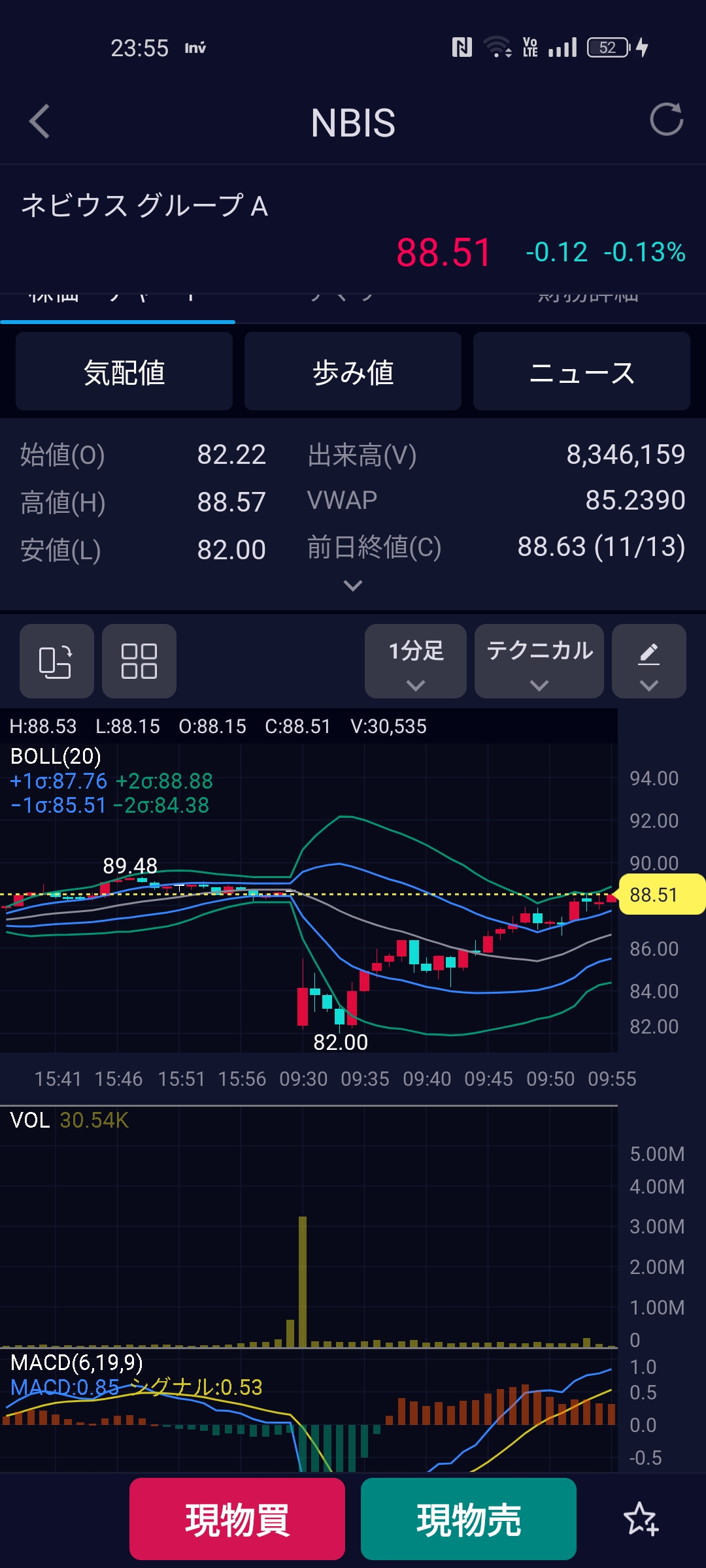This screenshot has height=1568, width=706.
Task: Add NBIS to favorites with star icon
Action: 641,1519
